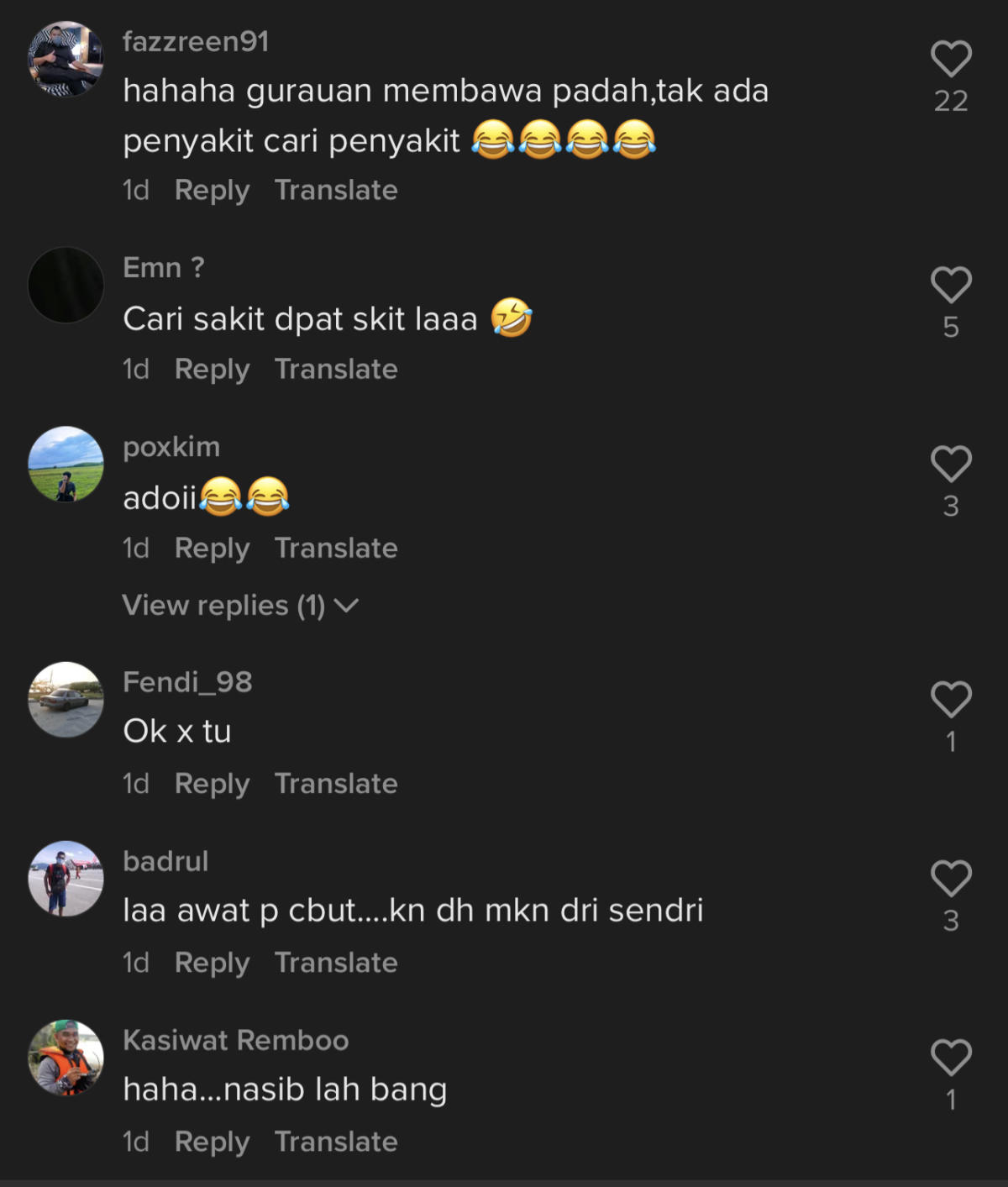
Task: Translate Fendi_98's comment
Action: 336,784
